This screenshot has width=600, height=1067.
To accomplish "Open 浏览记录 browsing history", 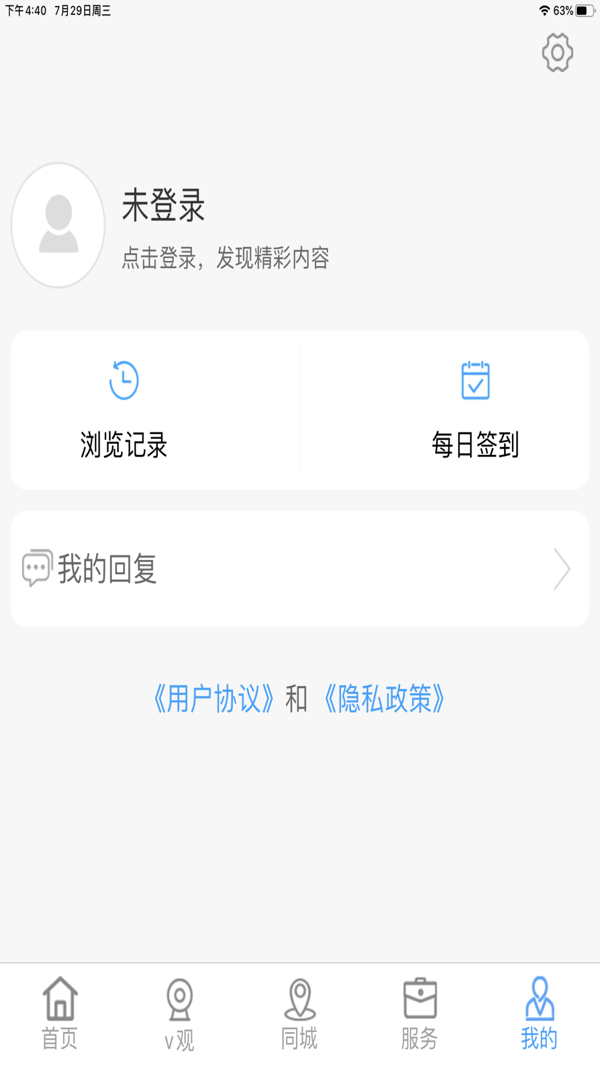I will point(124,410).
